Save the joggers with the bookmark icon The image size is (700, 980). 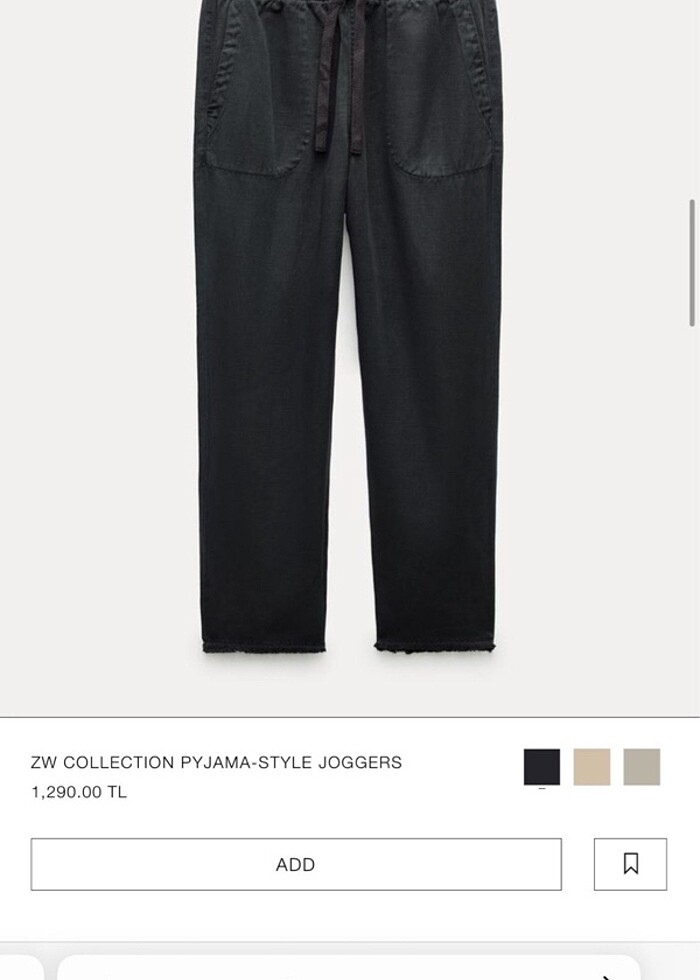coord(630,864)
